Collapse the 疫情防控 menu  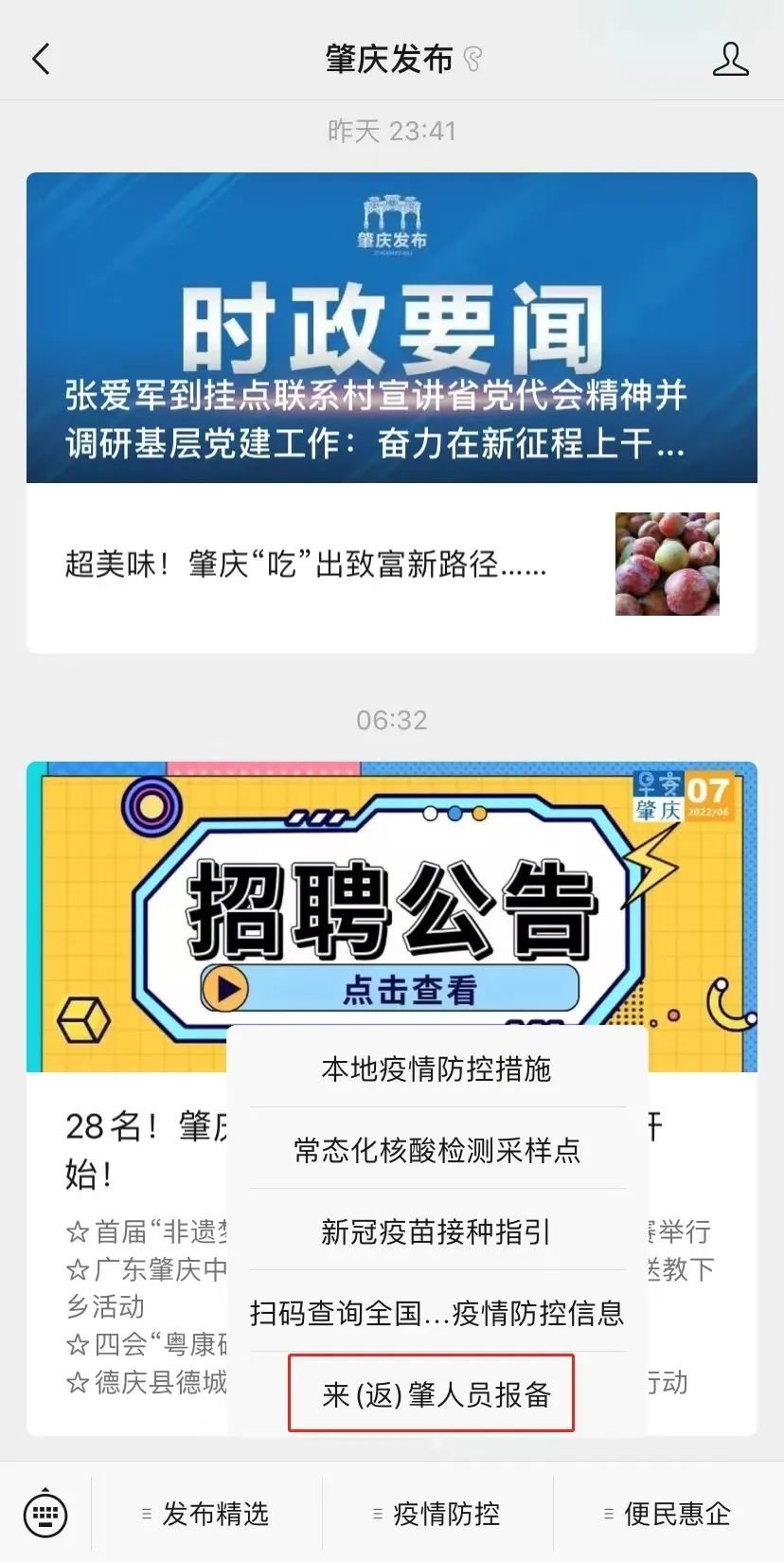tap(437, 1514)
